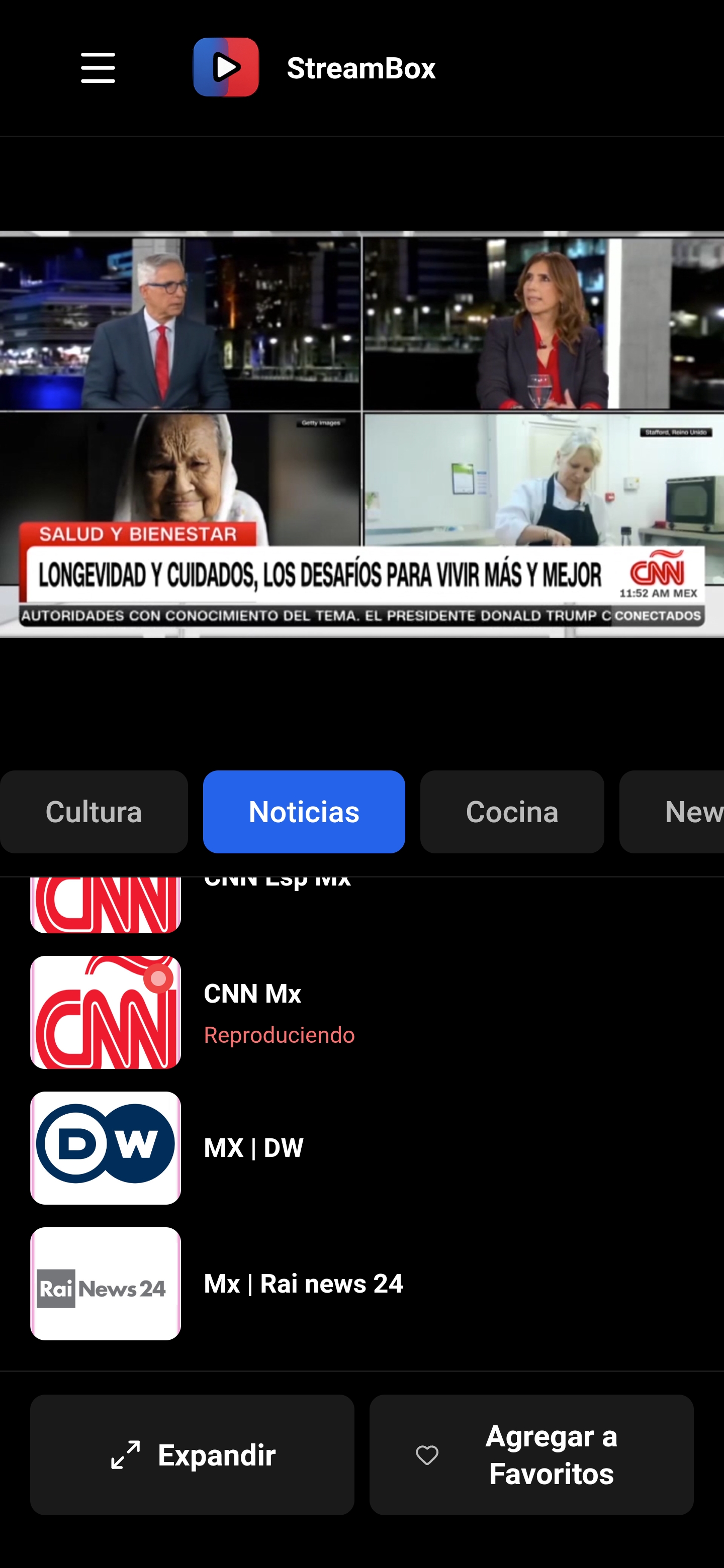Tap the live CNN video preview
The image size is (724, 1568).
click(x=361, y=432)
